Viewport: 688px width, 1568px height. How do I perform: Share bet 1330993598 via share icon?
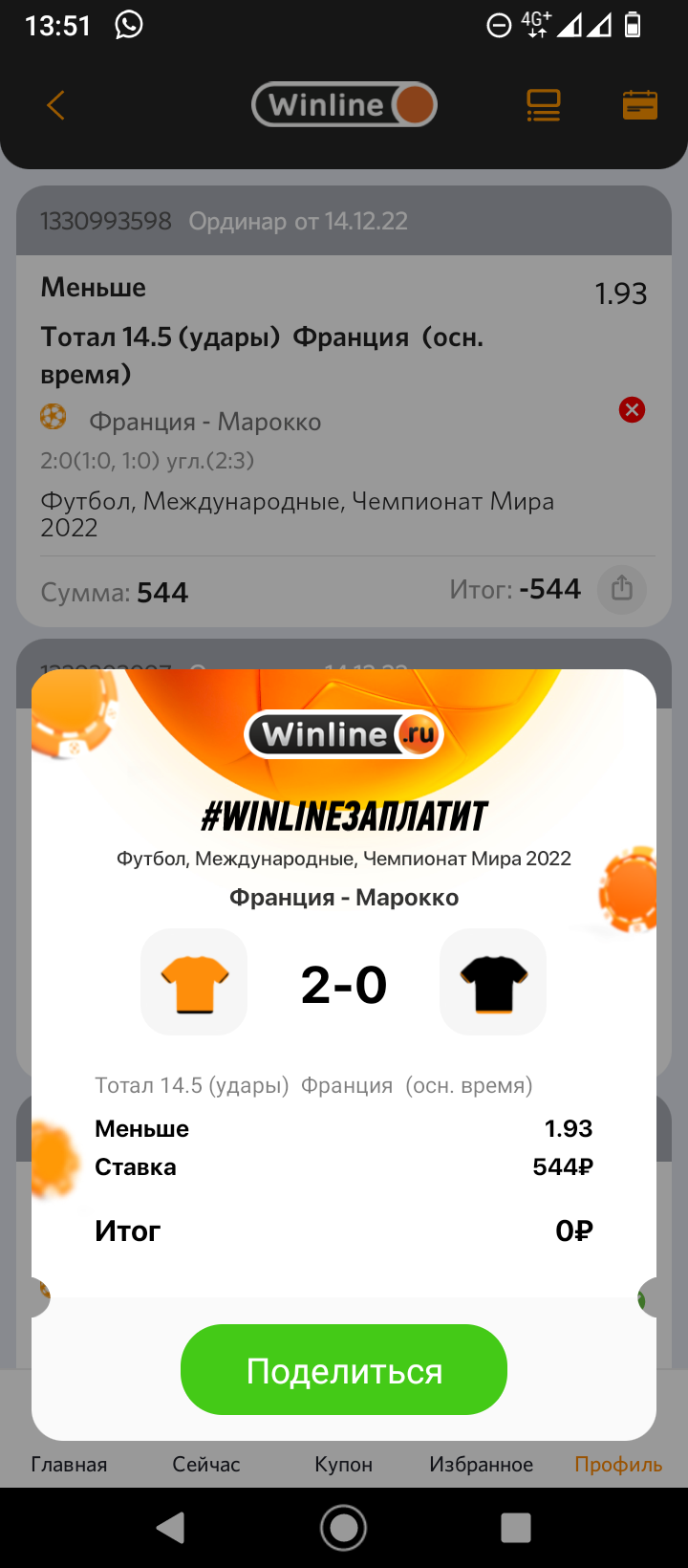pyautogui.click(x=622, y=588)
